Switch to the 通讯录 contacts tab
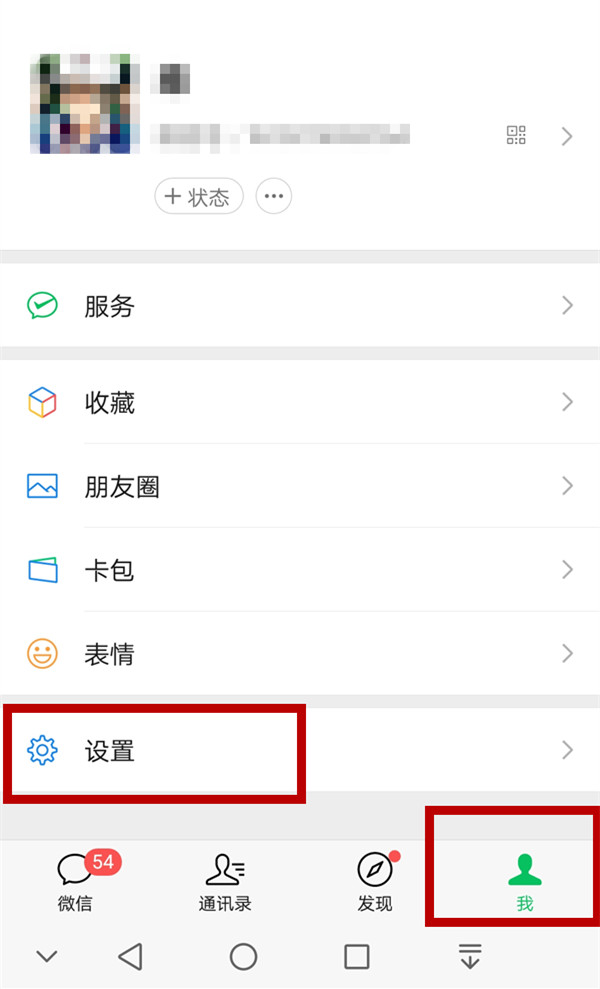 point(225,882)
